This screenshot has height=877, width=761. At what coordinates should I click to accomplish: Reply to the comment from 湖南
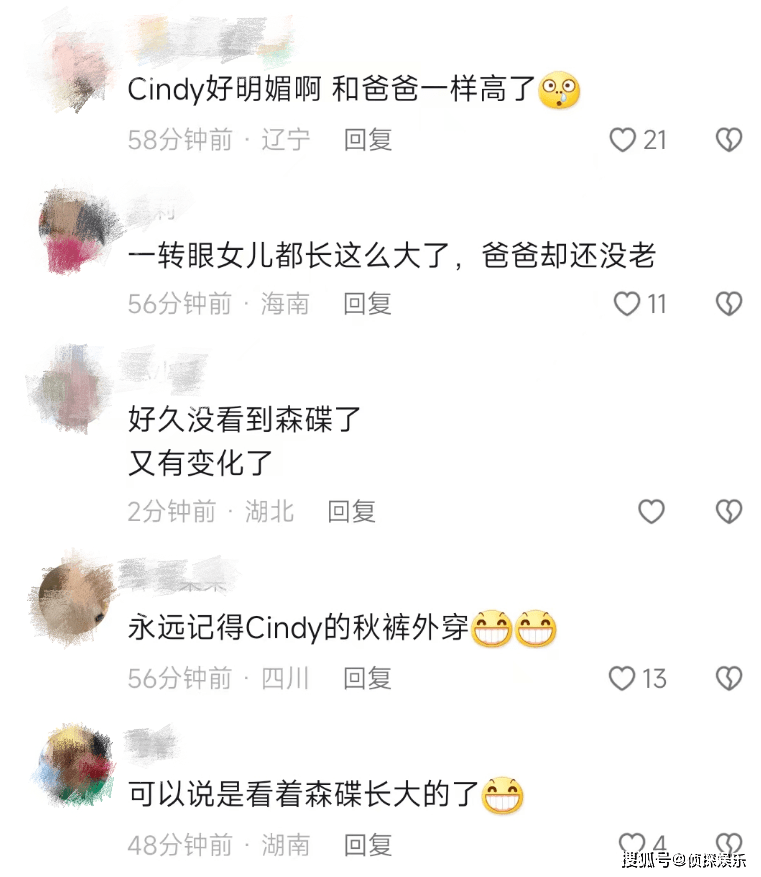367,845
